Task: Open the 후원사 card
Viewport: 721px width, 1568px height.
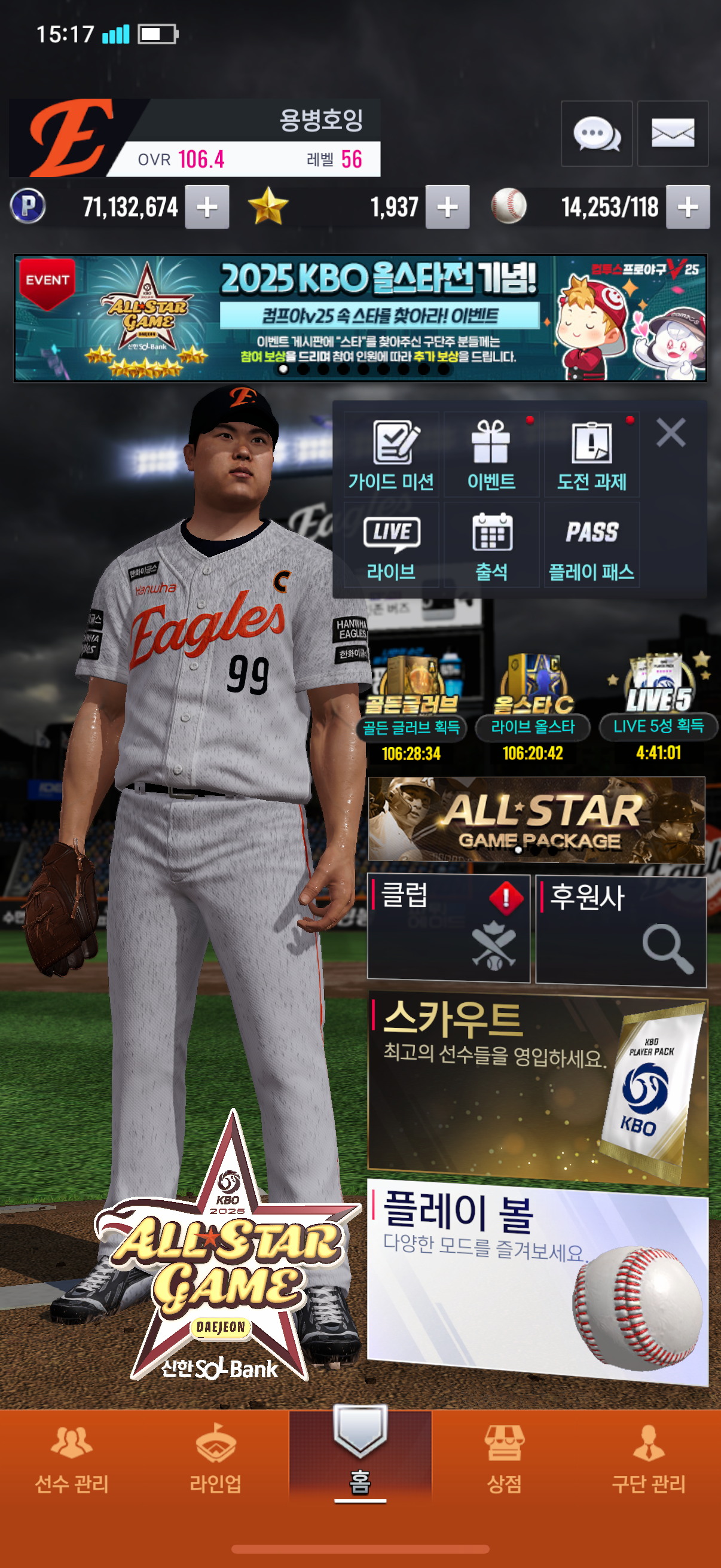Action: coord(621,930)
